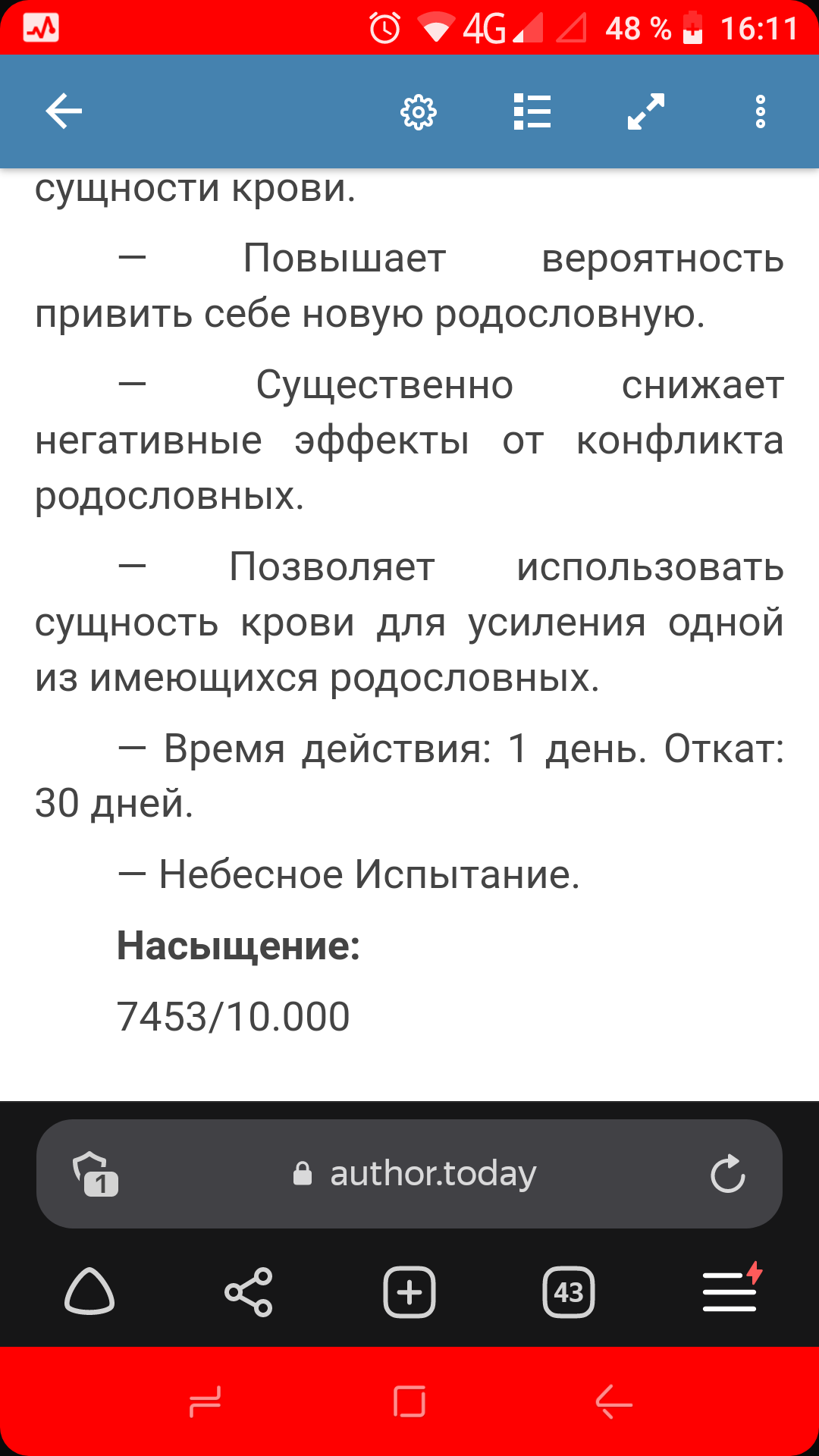819x1456 pixels.
Task: Reload the current page
Action: [x=727, y=1174]
